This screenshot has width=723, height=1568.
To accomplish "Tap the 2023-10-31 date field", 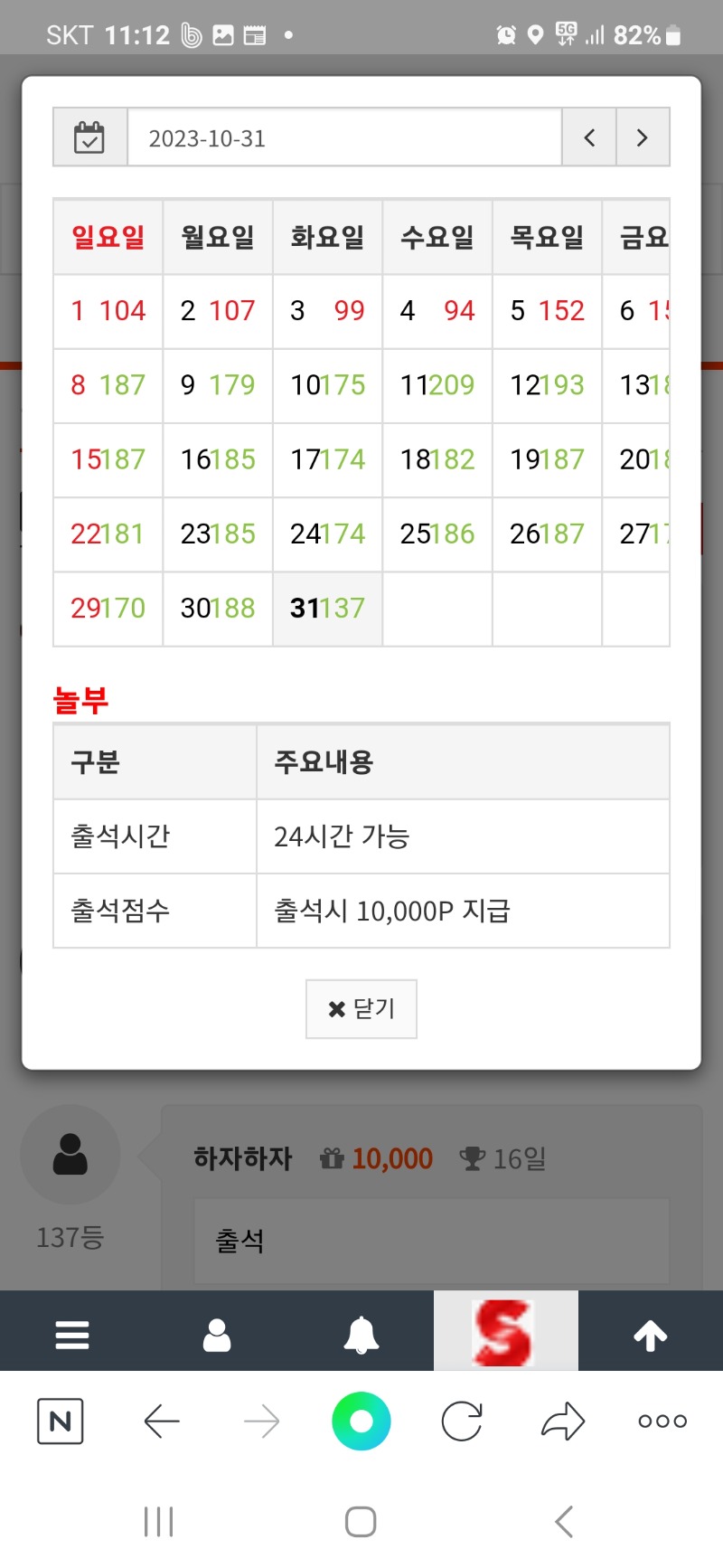I will point(344,137).
